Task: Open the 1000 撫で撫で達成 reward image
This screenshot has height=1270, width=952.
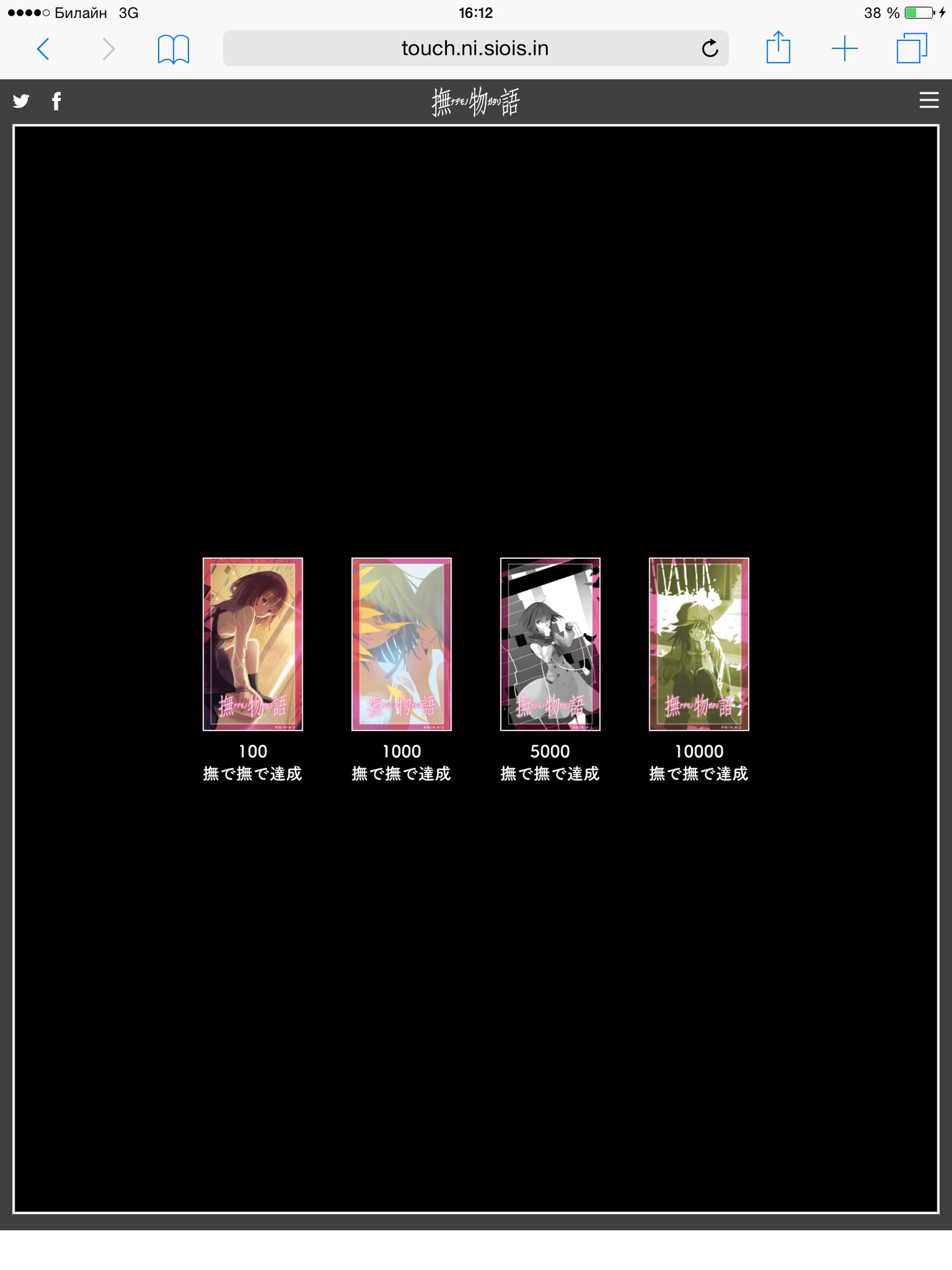Action: 401,644
